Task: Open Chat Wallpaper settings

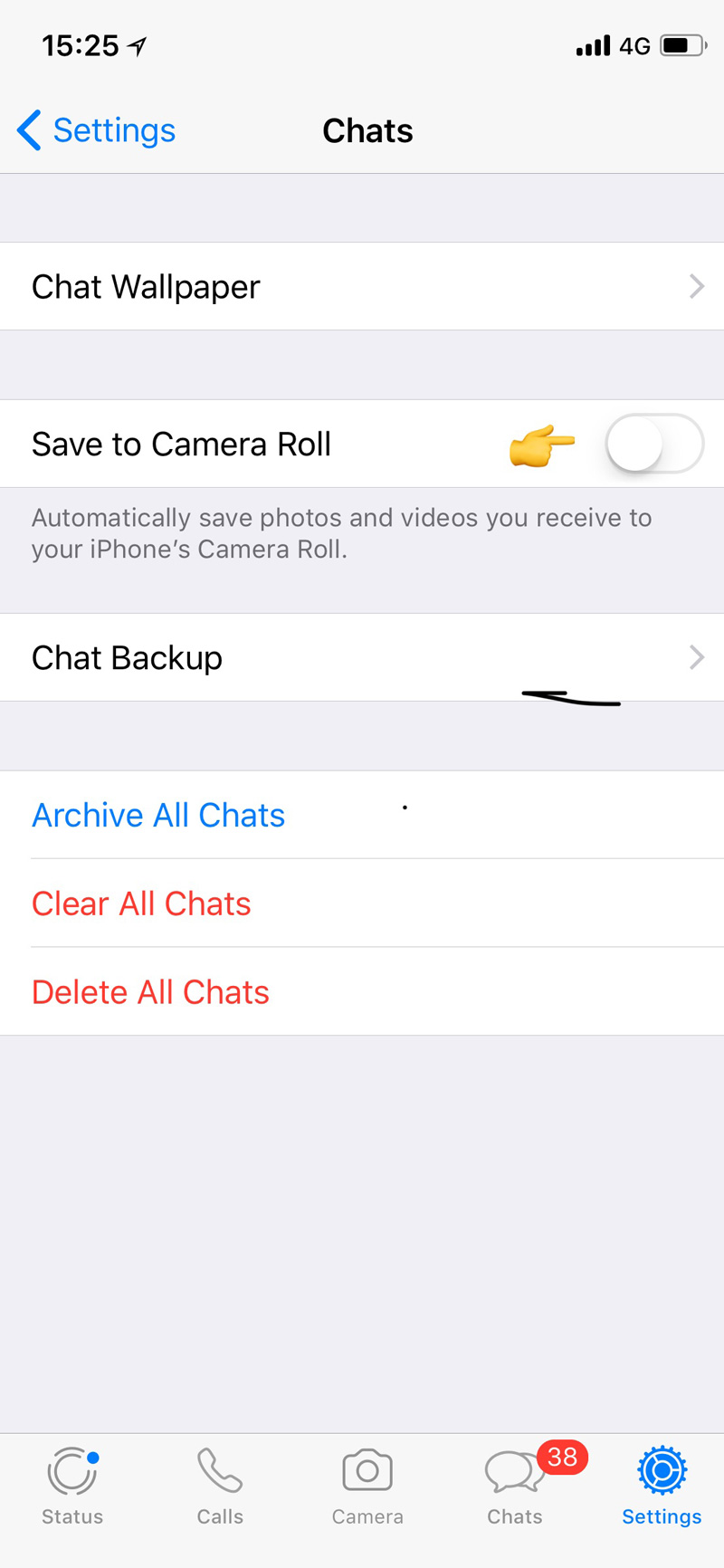Action: pyautogui.click(x=362, y=287)
